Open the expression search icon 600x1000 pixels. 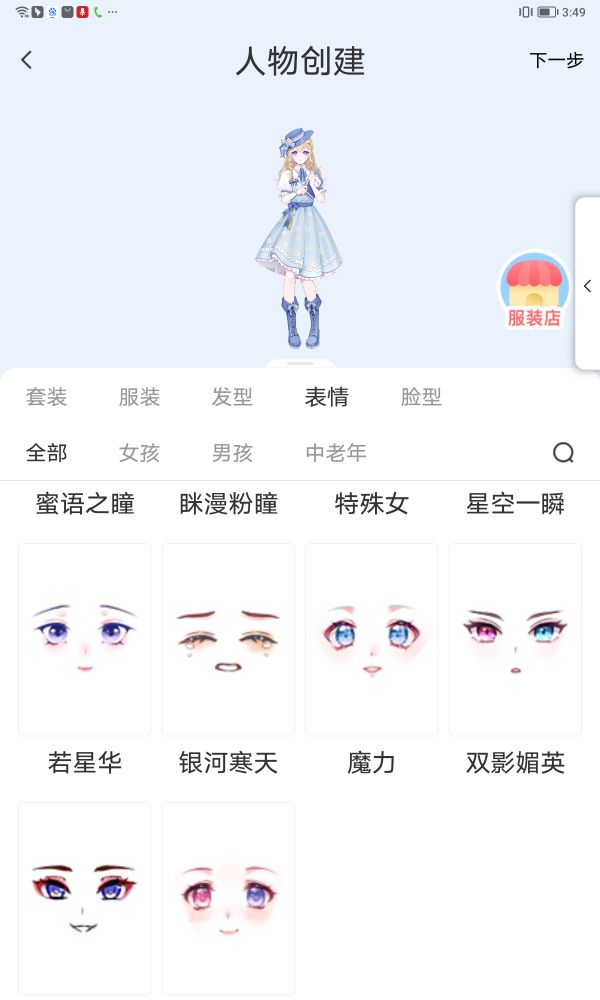tap(563, 453)
